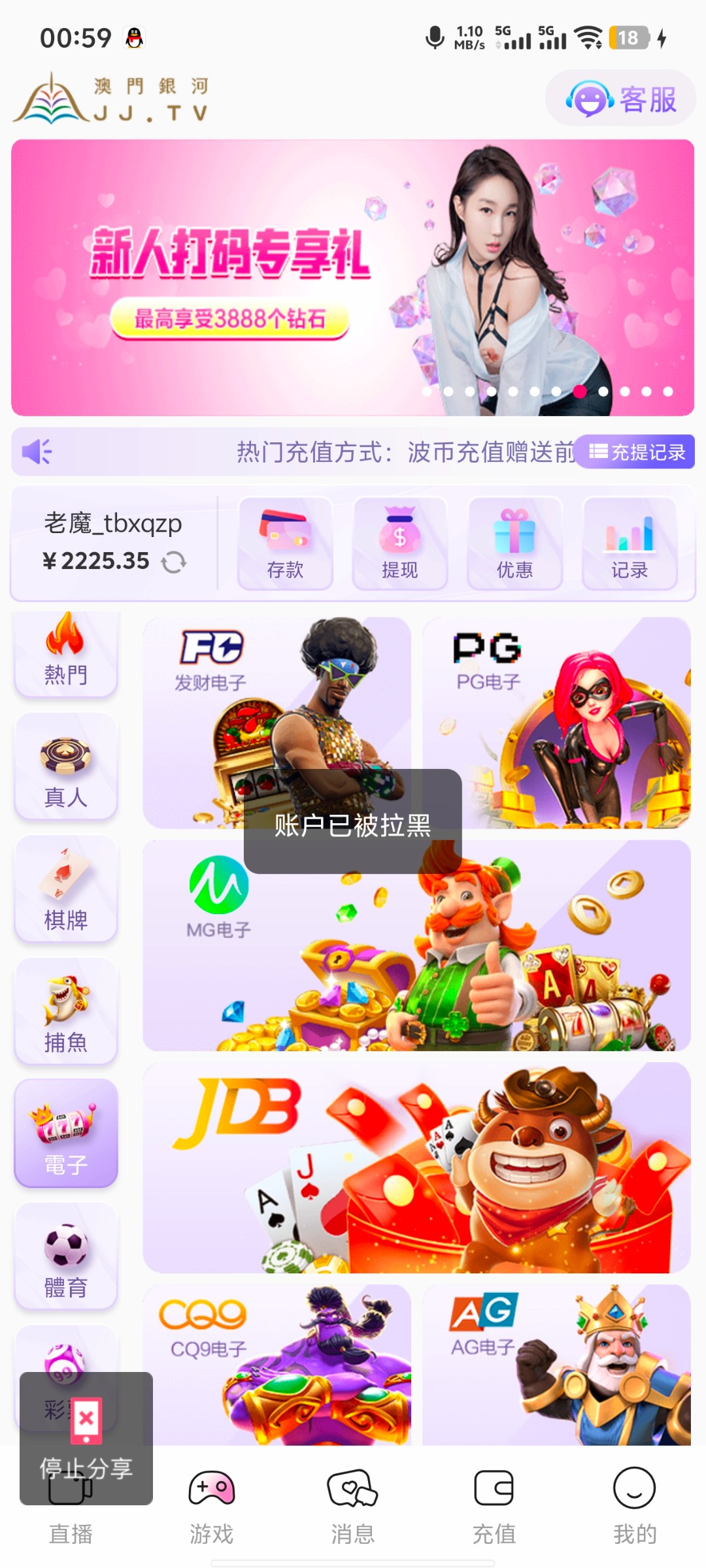
Task: Select the 捕魚 category
Action: click(66, 1011)
